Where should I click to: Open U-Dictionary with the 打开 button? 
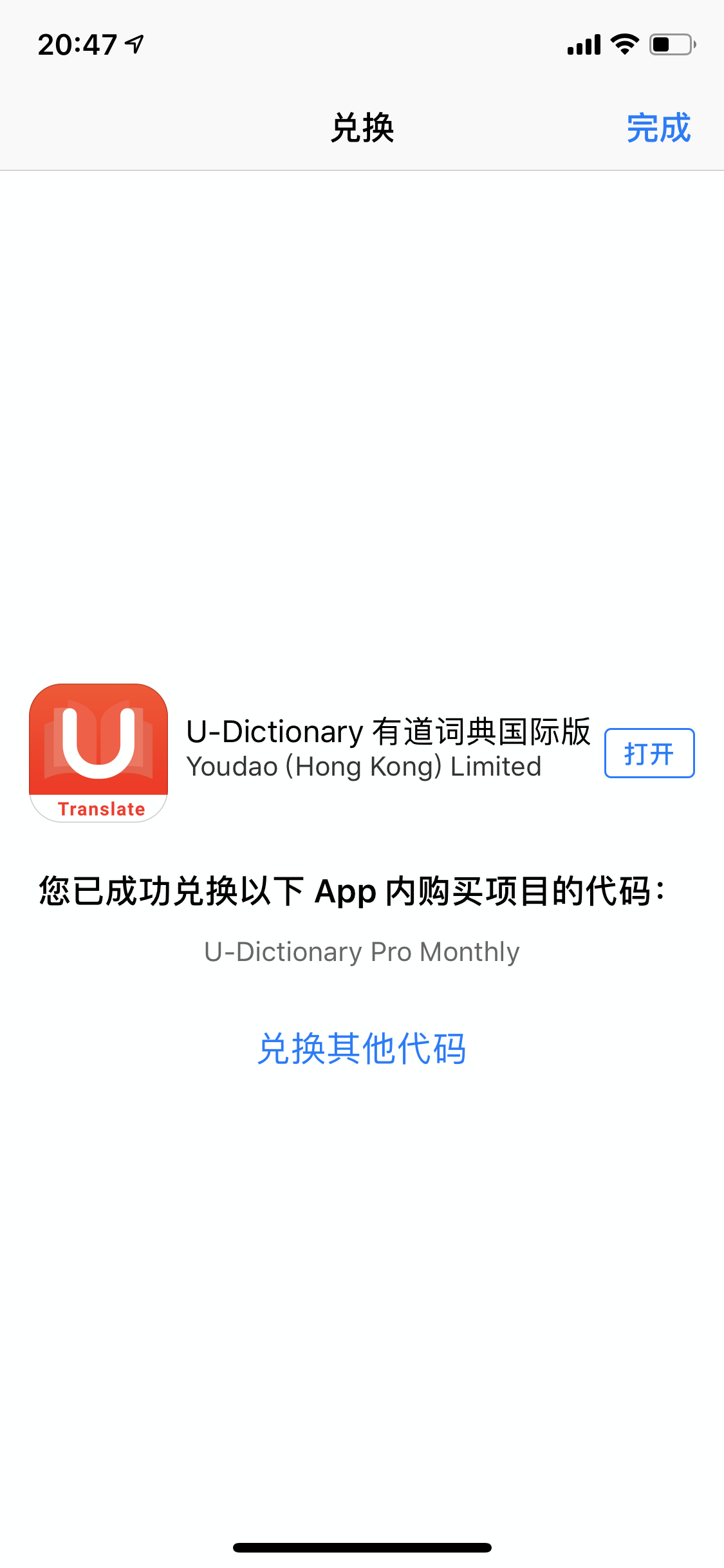coord(649,753)
